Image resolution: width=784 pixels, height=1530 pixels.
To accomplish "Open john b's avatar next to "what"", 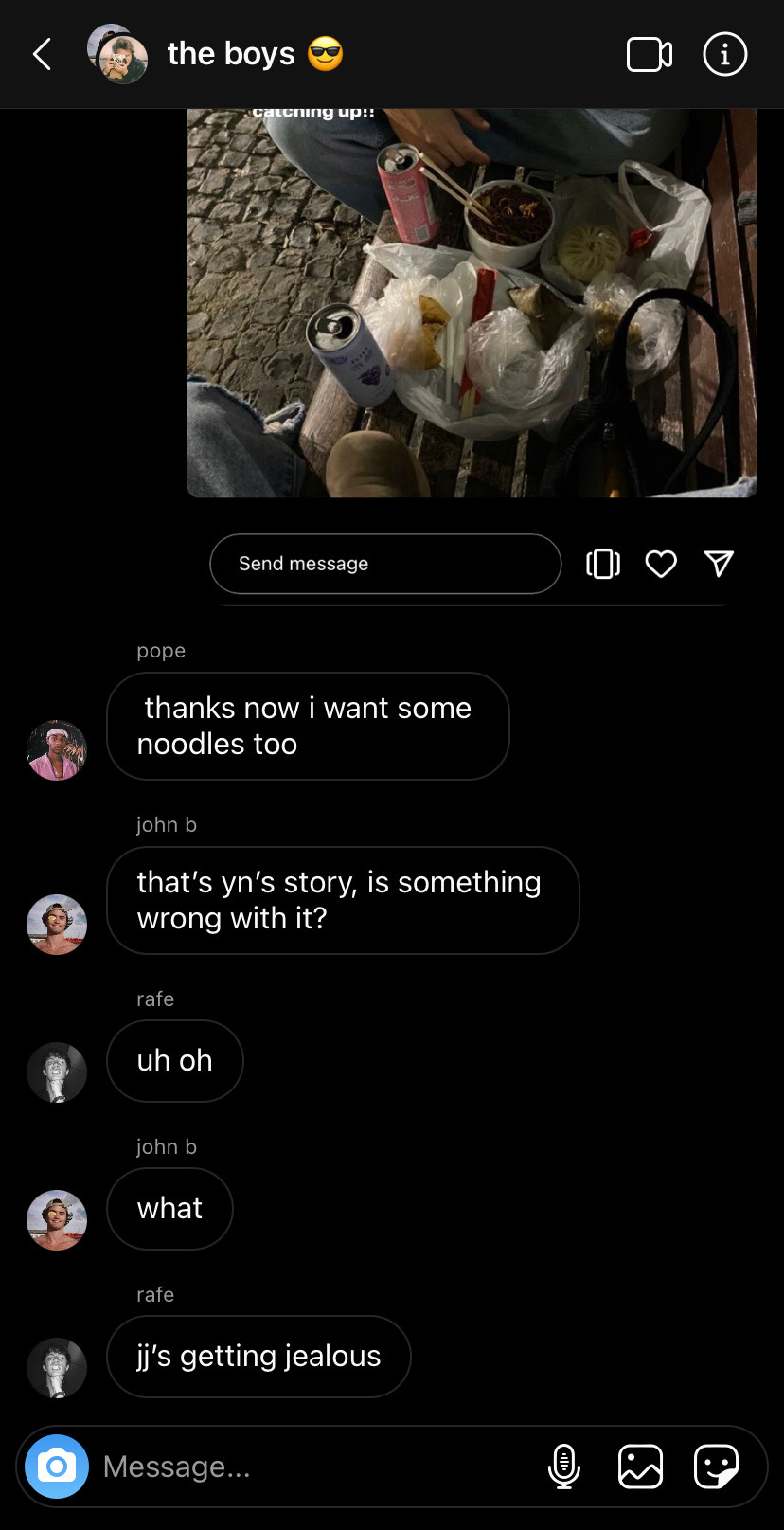I will pyautogui.click(x=57, y=1220).
